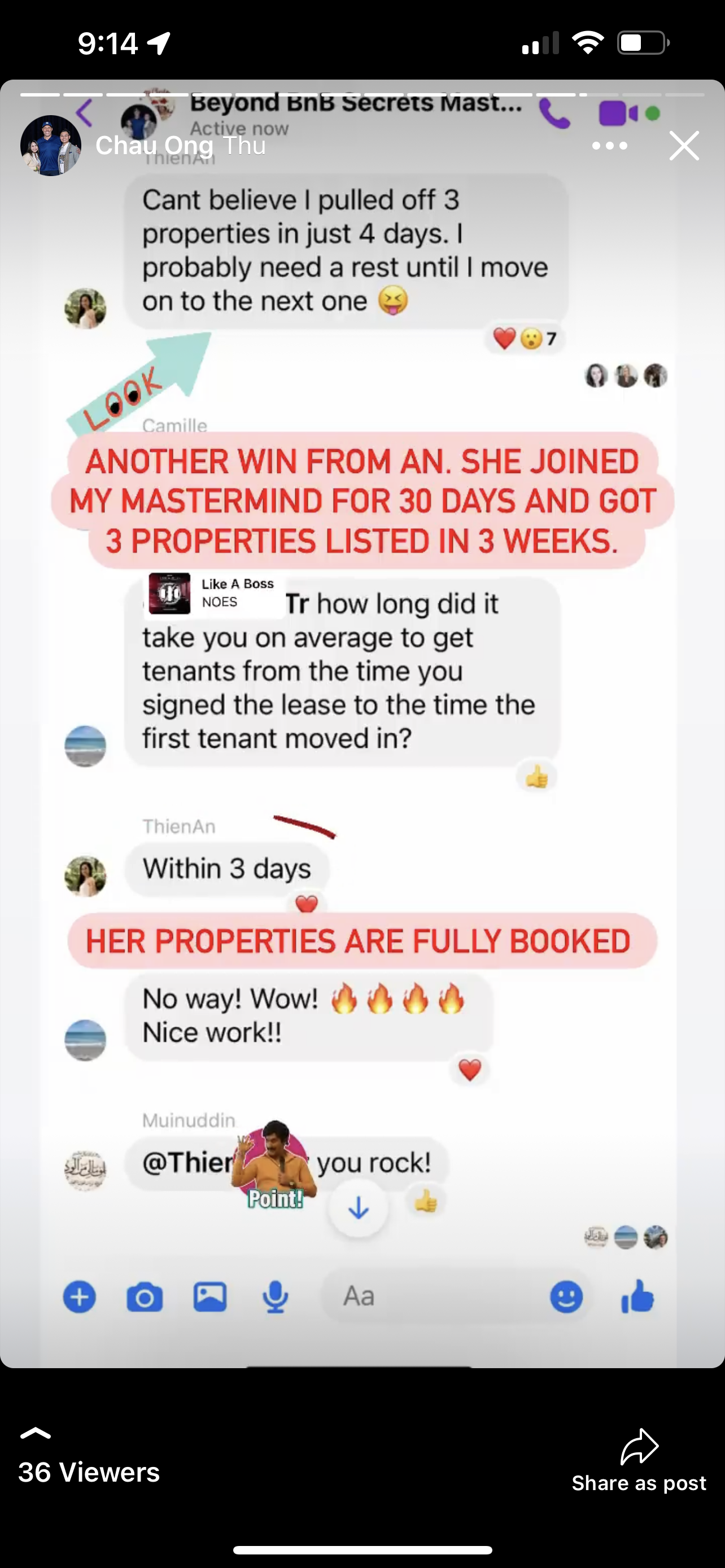Close the story viewer
This screenshot has width=725, height=1568.
(684, 146)
